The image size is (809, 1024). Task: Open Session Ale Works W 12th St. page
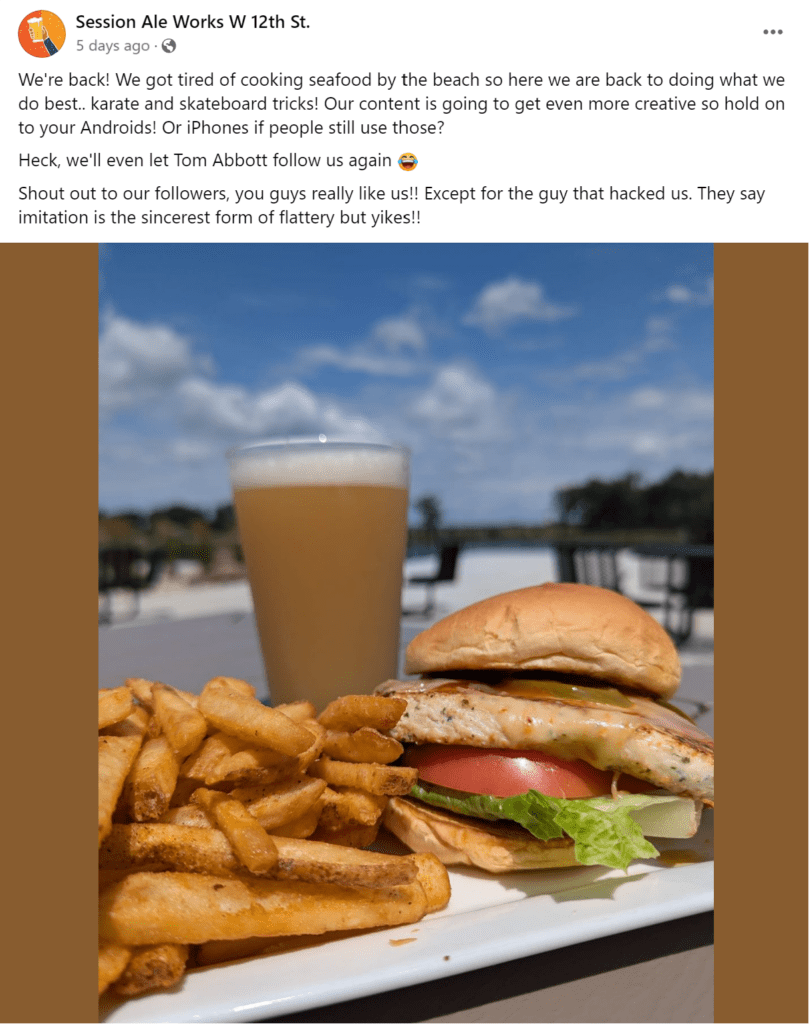click(192, 22)
